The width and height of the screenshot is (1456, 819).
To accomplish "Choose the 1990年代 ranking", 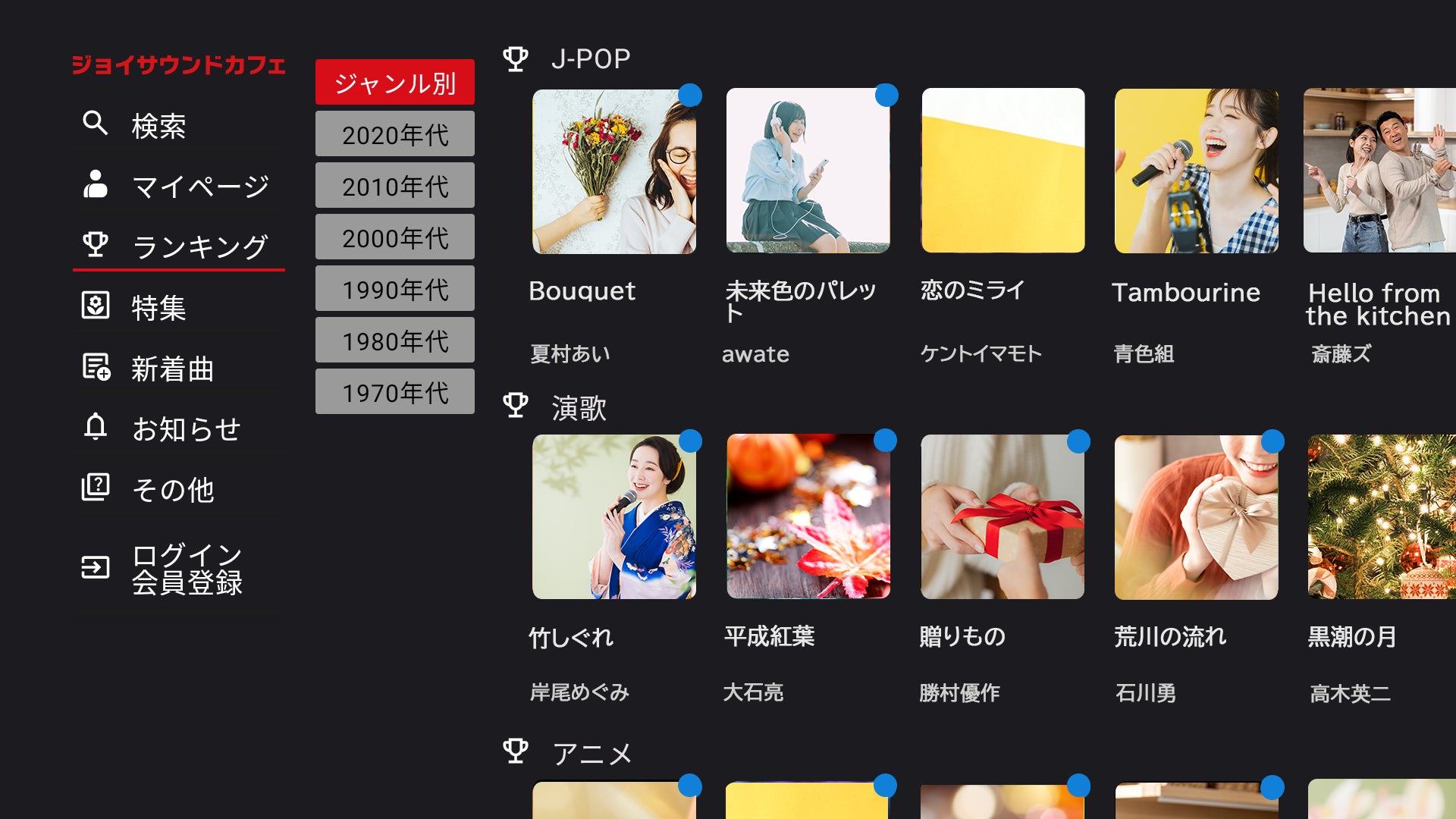I will click(394, 289).
